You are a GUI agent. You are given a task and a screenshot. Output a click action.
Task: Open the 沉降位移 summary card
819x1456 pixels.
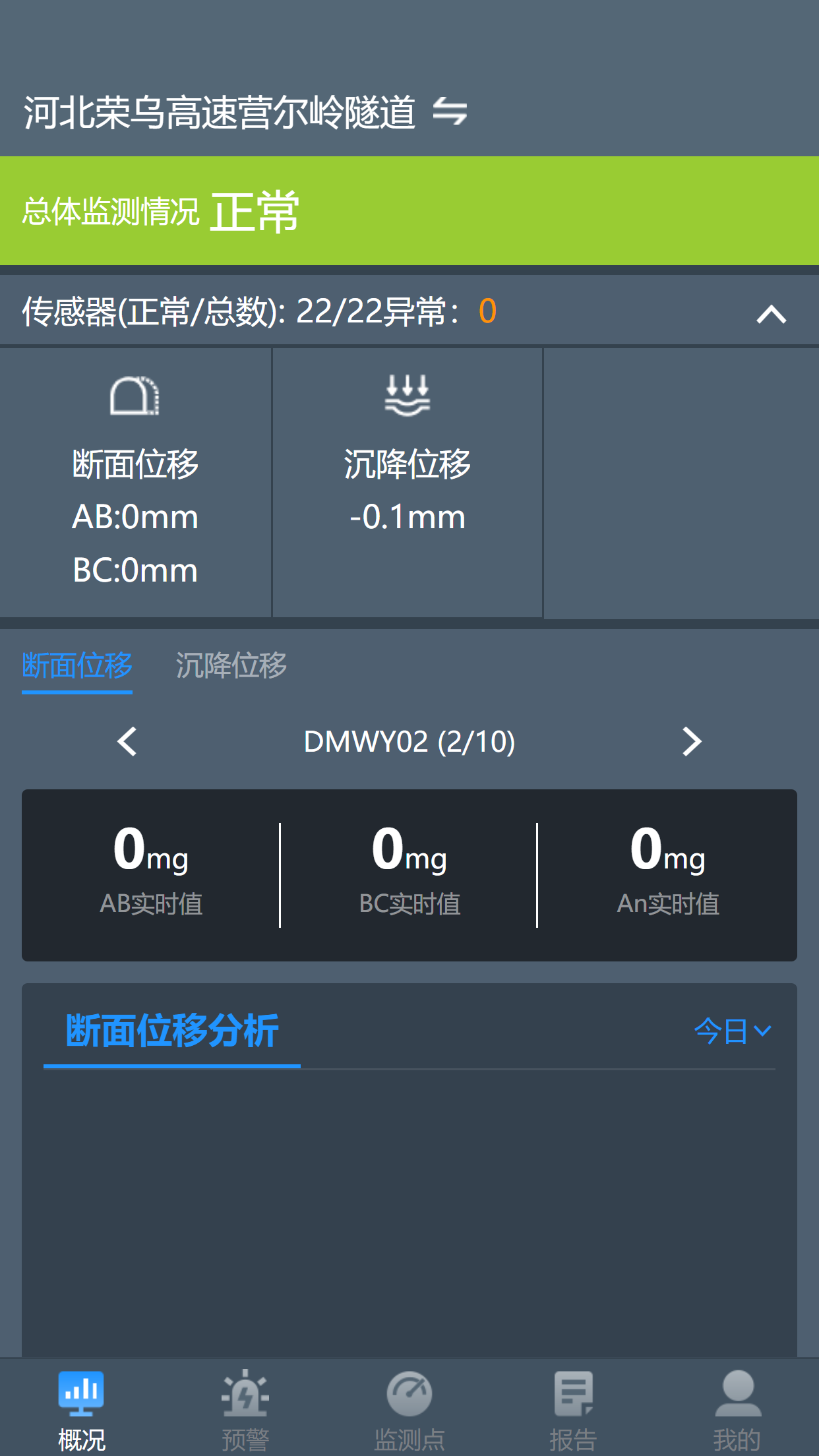[407, 482]
